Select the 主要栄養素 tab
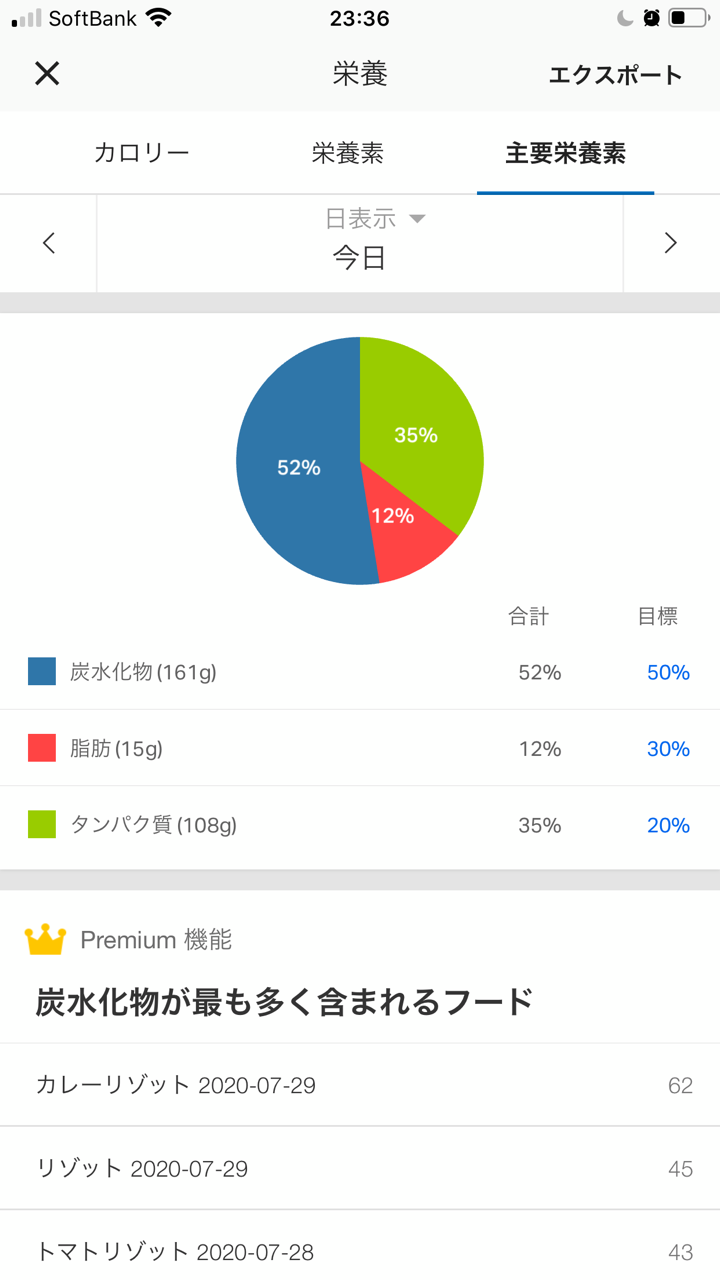 [x=566, y=154]
